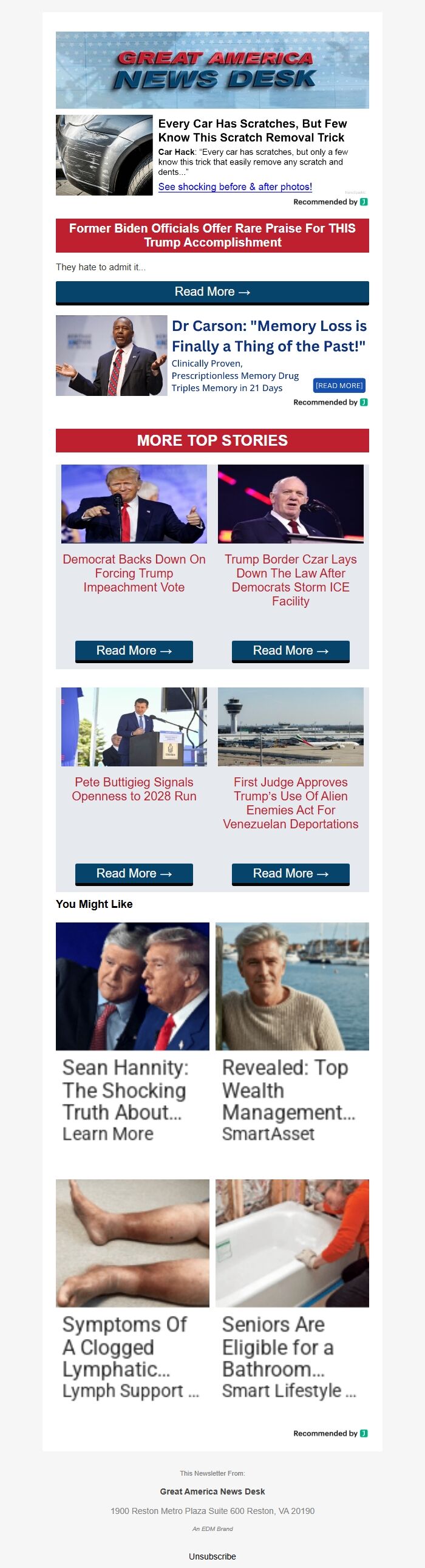
Task: Read more about Pete Buttigieg 2028 run
Action: pos(134,873)
